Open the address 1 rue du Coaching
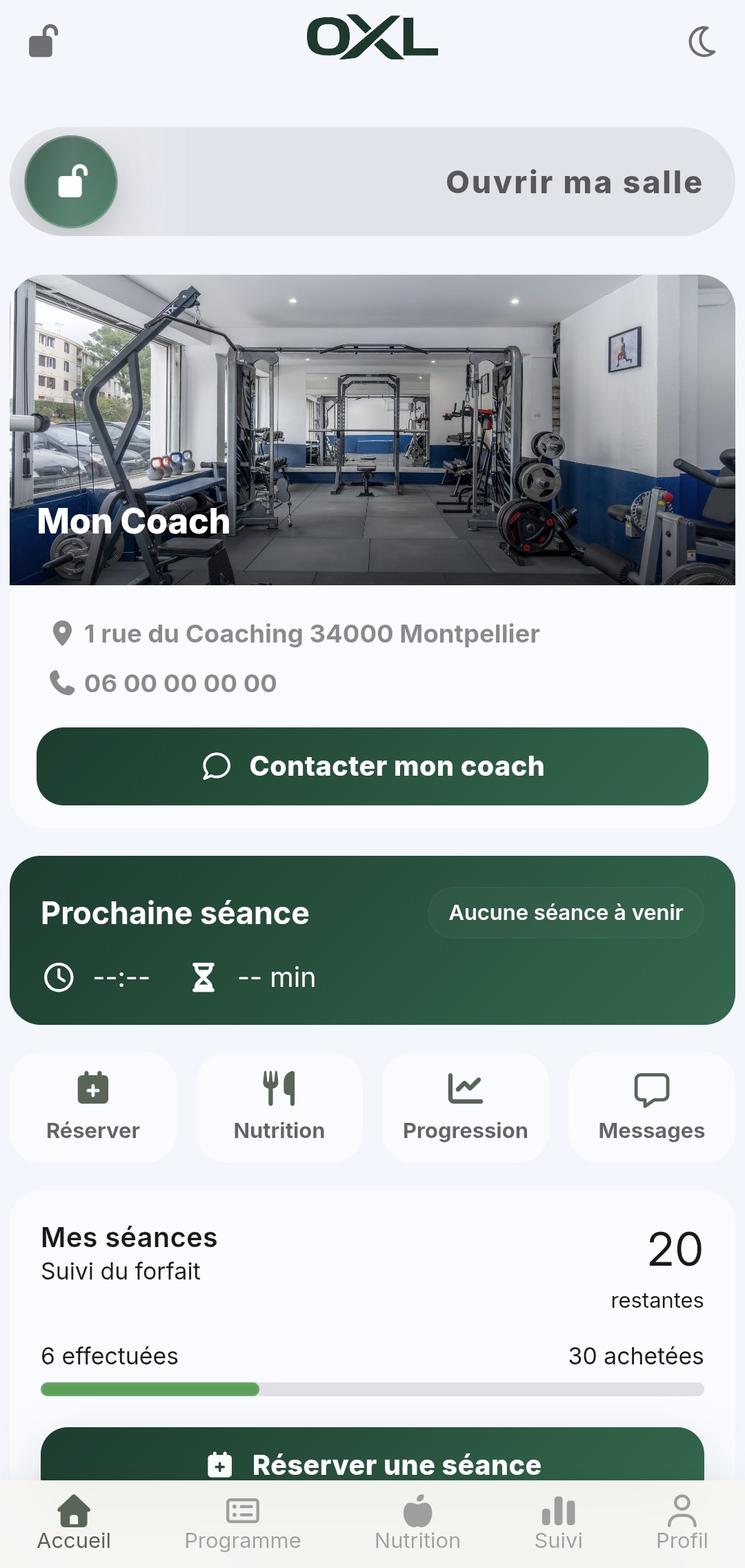745x1568 pixels. tap(310, 634)
